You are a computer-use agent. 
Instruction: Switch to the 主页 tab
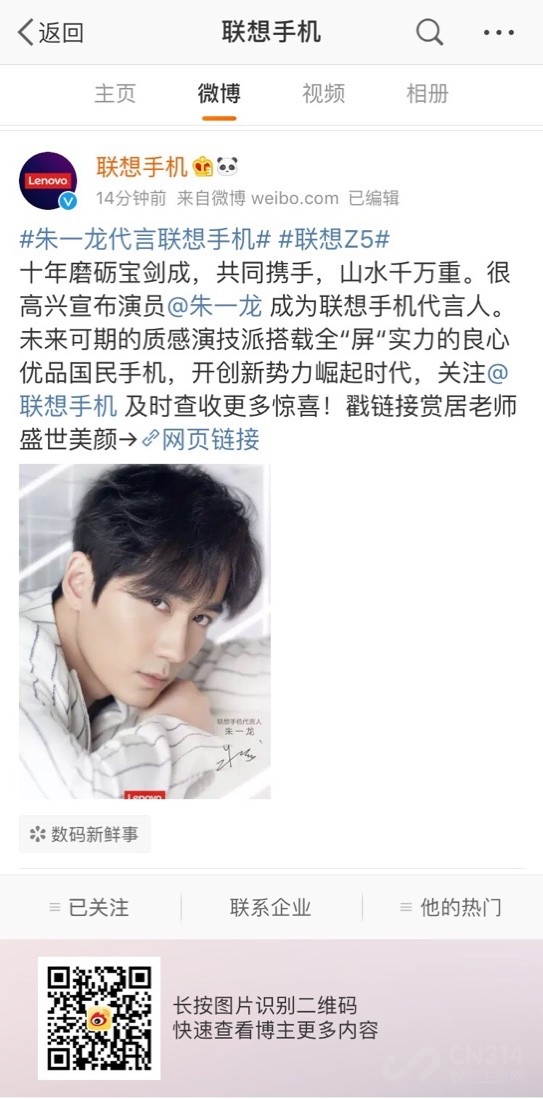115,94
